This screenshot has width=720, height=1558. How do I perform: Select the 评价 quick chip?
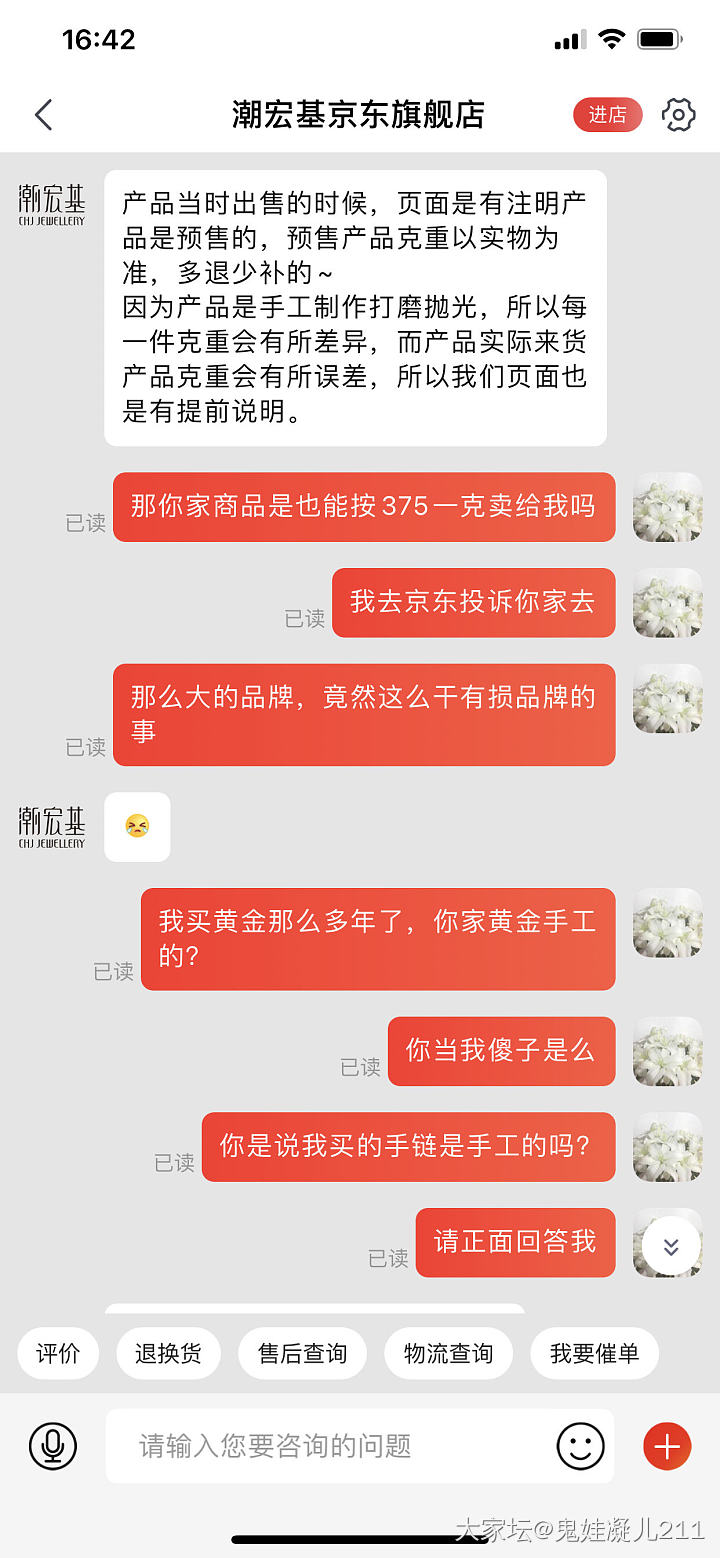(58, 1353)
